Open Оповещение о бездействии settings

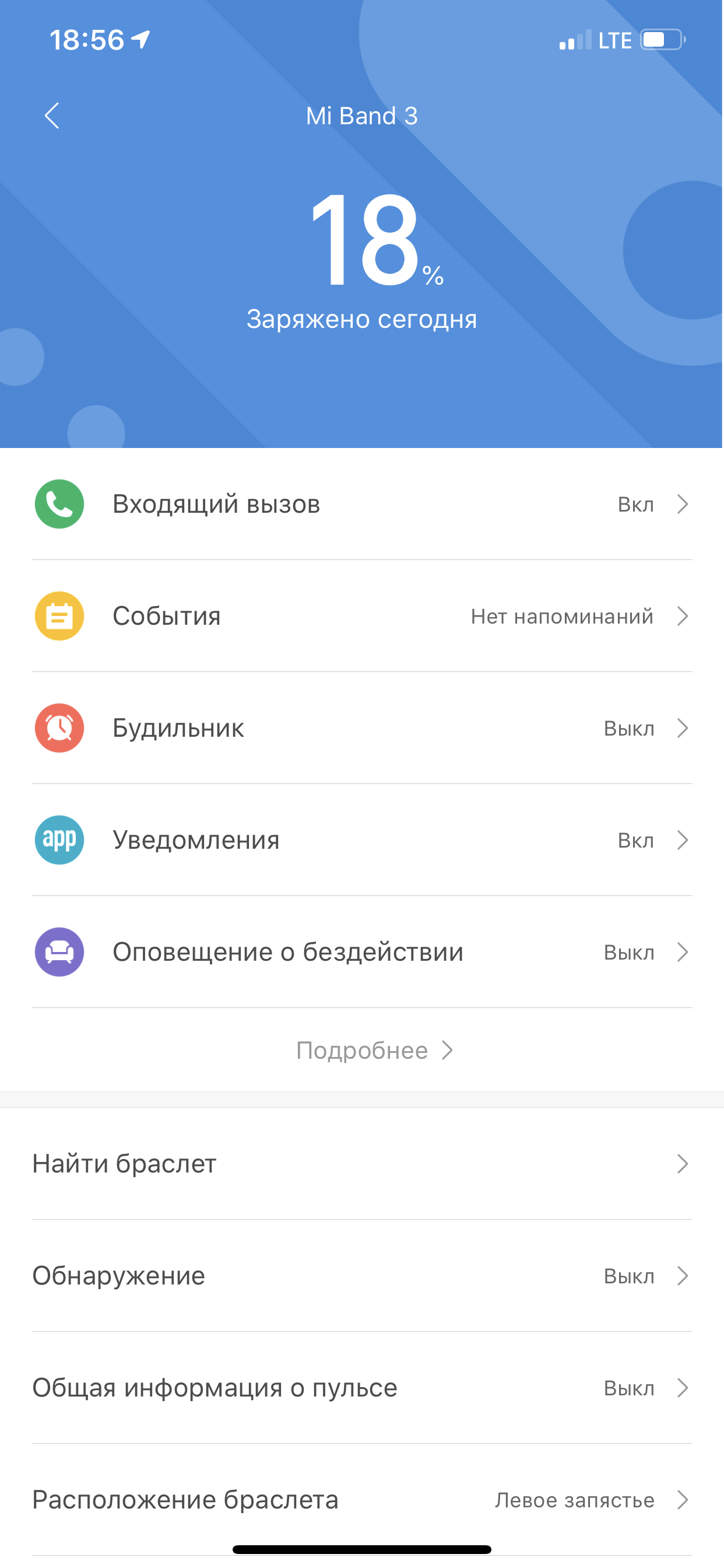click(x=361, y=952)
